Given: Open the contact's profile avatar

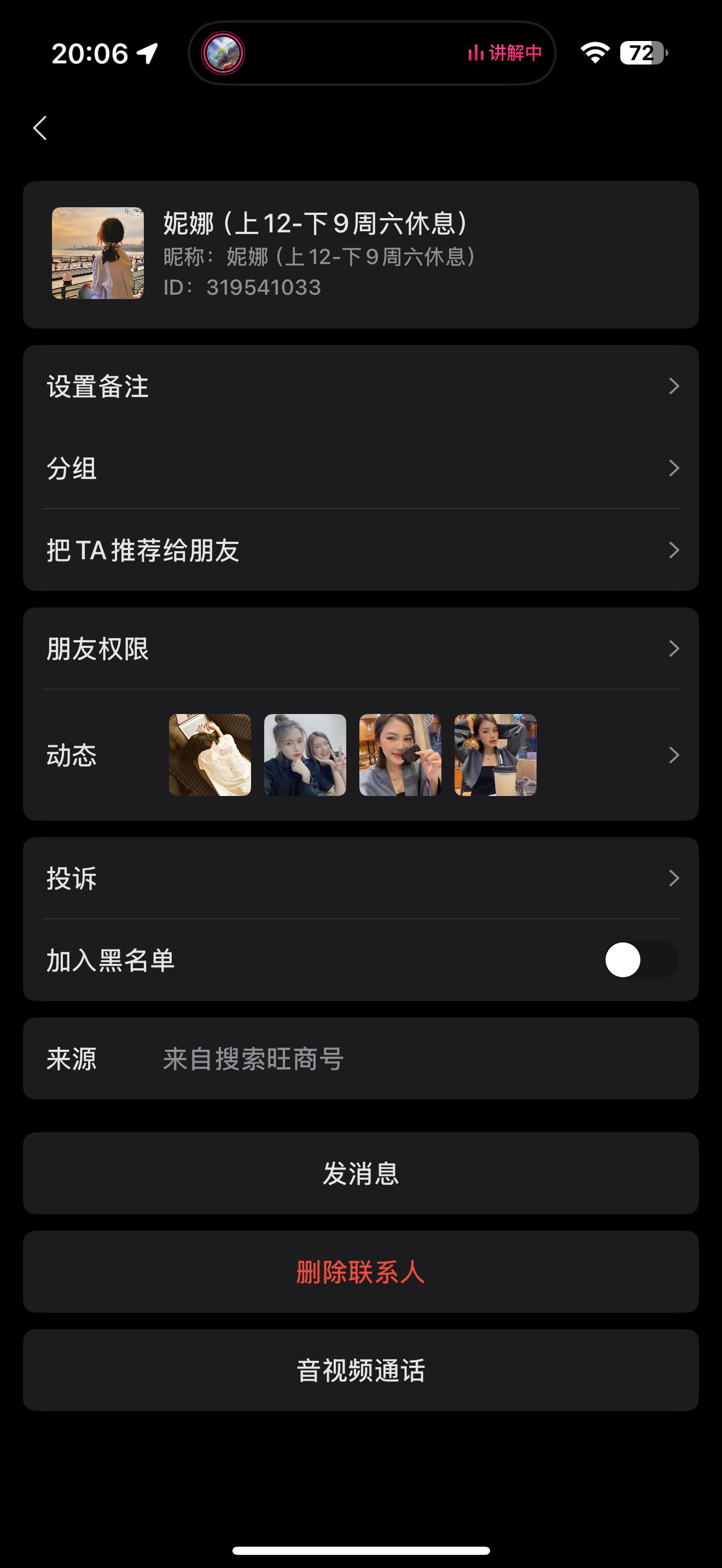Looking at the screenshot, I should pos(98,253).
